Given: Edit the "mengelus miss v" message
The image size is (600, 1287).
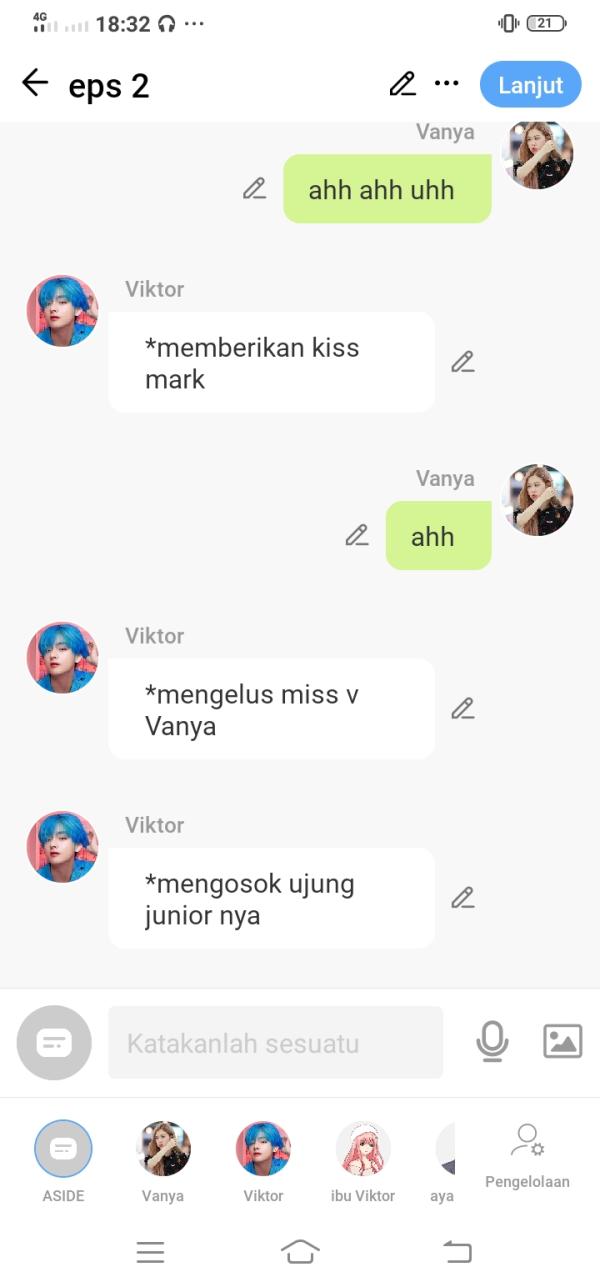Looking at the screenshot, I should coord(462,708).
